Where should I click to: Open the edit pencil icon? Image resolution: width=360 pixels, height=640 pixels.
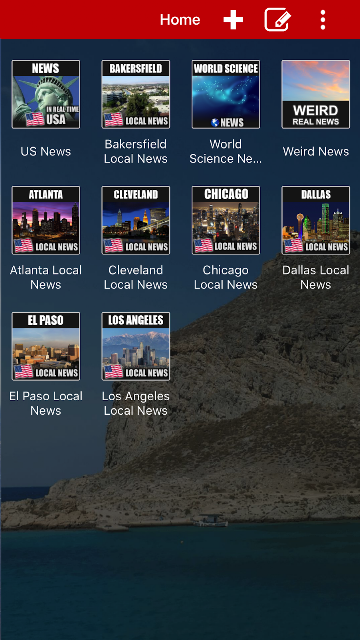tap(278, 20)
